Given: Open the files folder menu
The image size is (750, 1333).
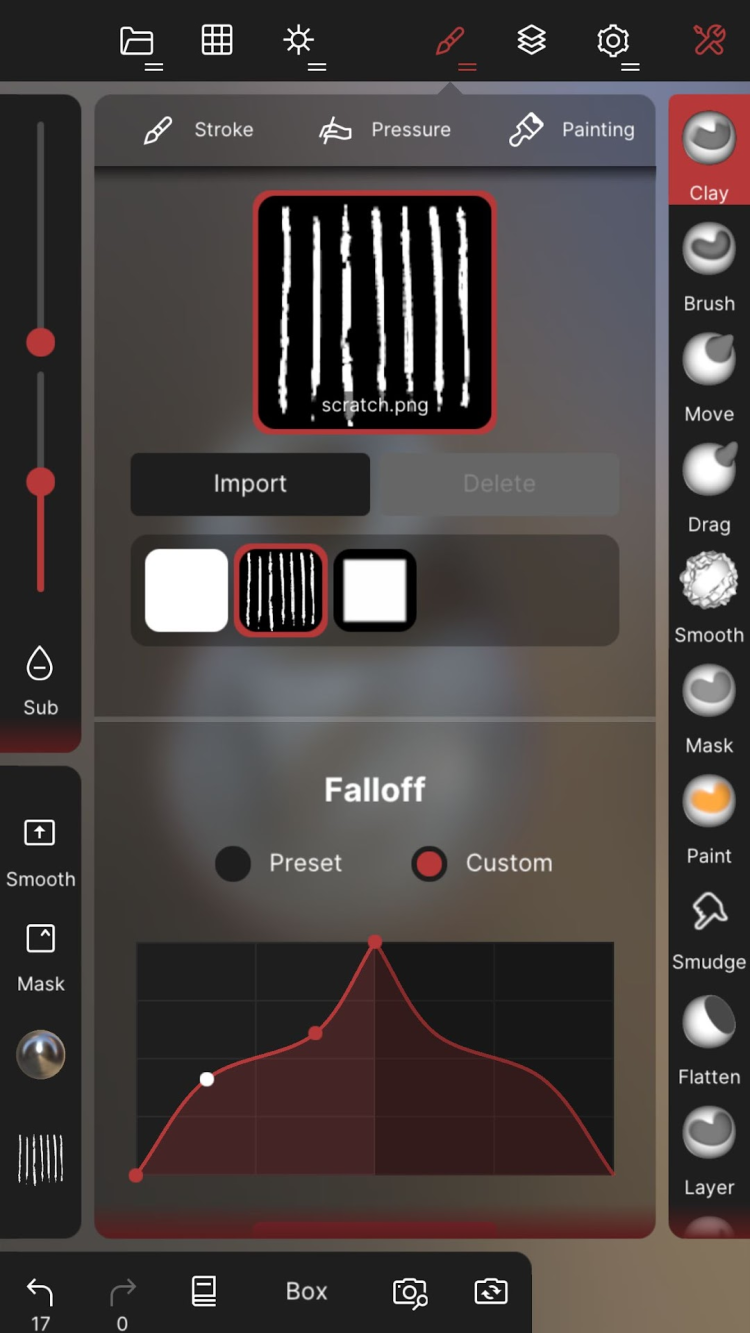Looking at the screenshot, I should point(137,41).
